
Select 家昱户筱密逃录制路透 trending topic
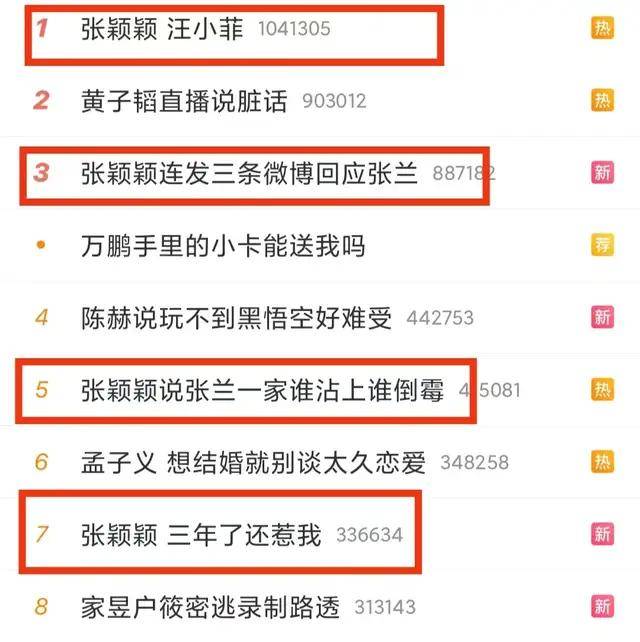click(210, 607)
